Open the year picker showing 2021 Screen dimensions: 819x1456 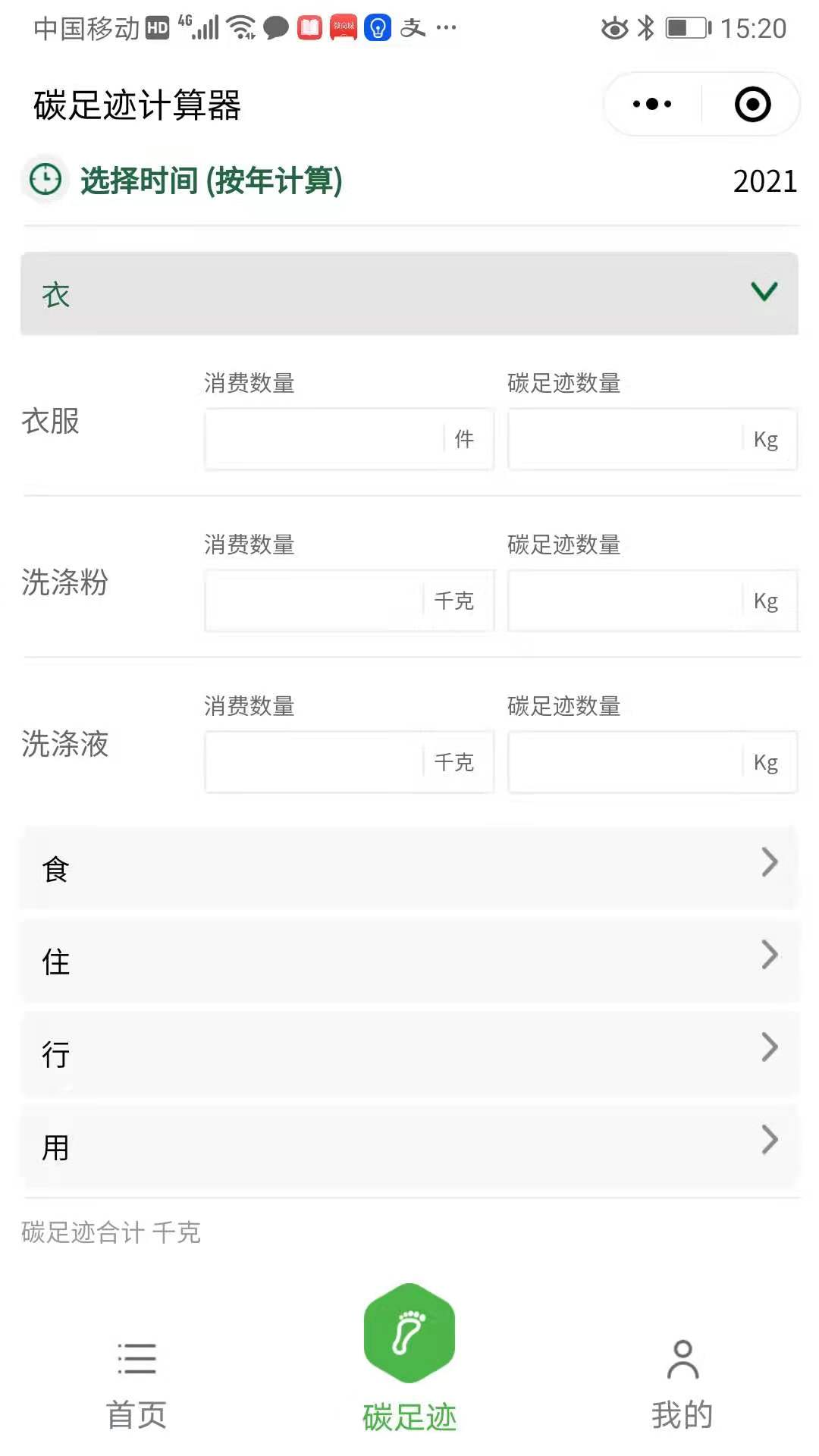(764, 181)
